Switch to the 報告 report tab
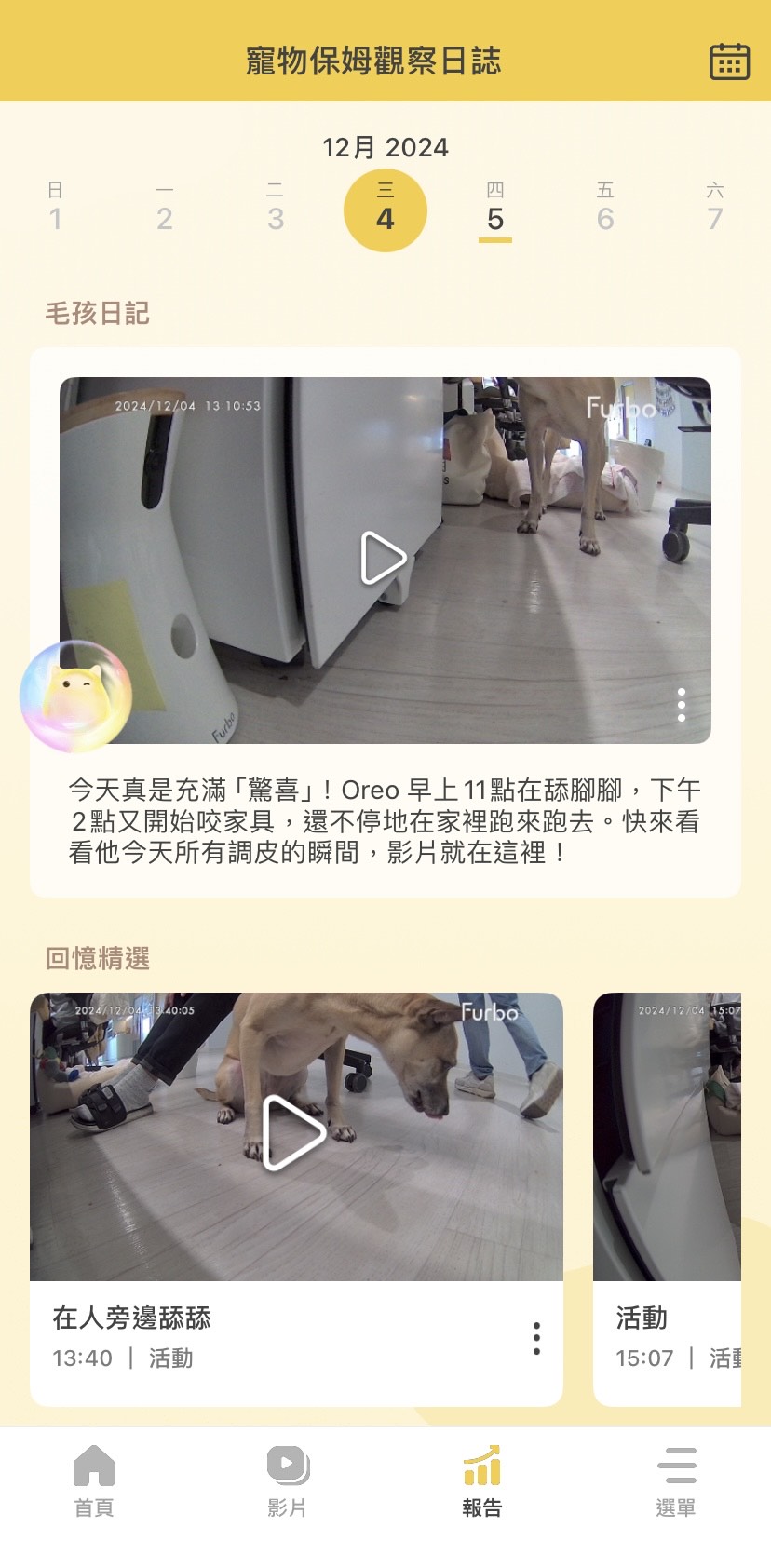 pos(482,1481)
